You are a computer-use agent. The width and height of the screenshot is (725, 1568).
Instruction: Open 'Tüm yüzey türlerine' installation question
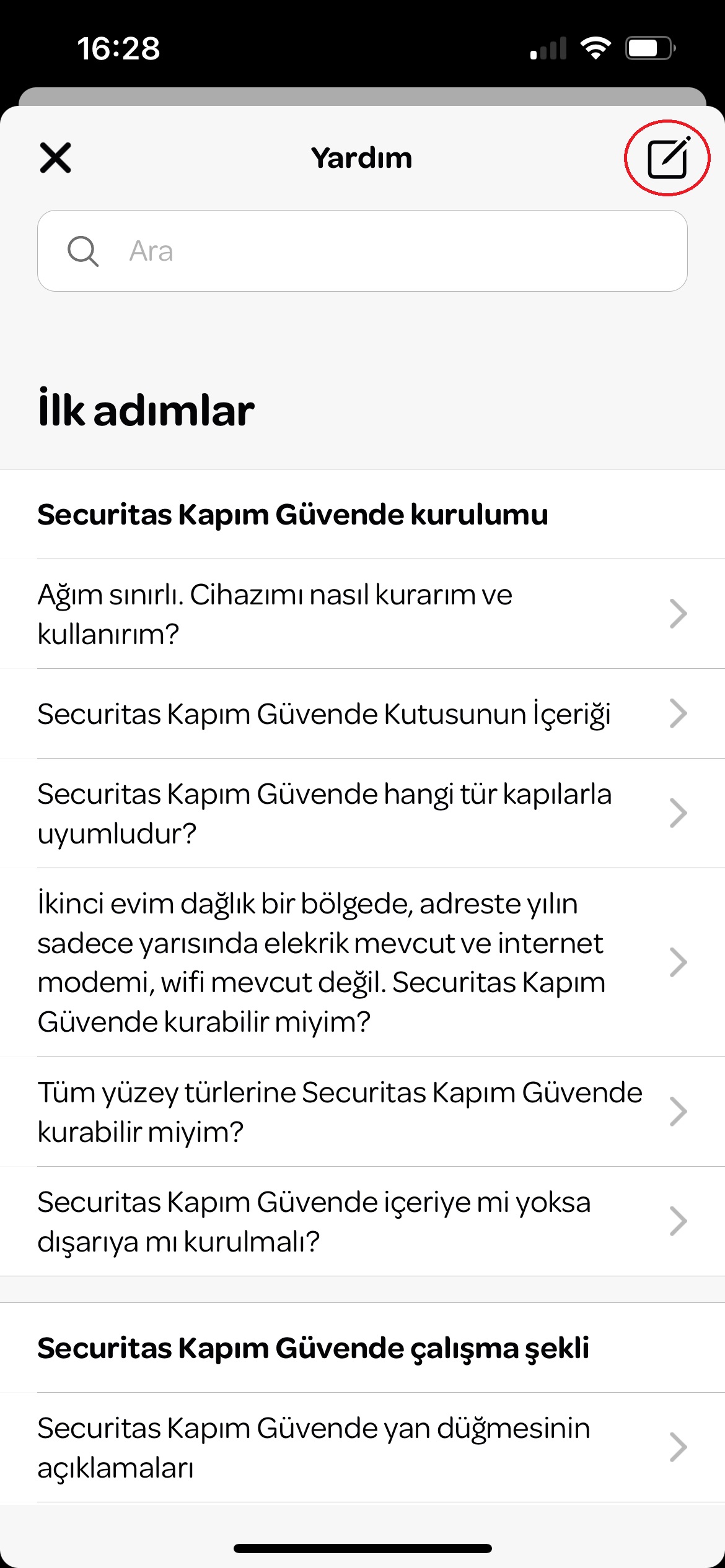click(x=362, y=1112)
